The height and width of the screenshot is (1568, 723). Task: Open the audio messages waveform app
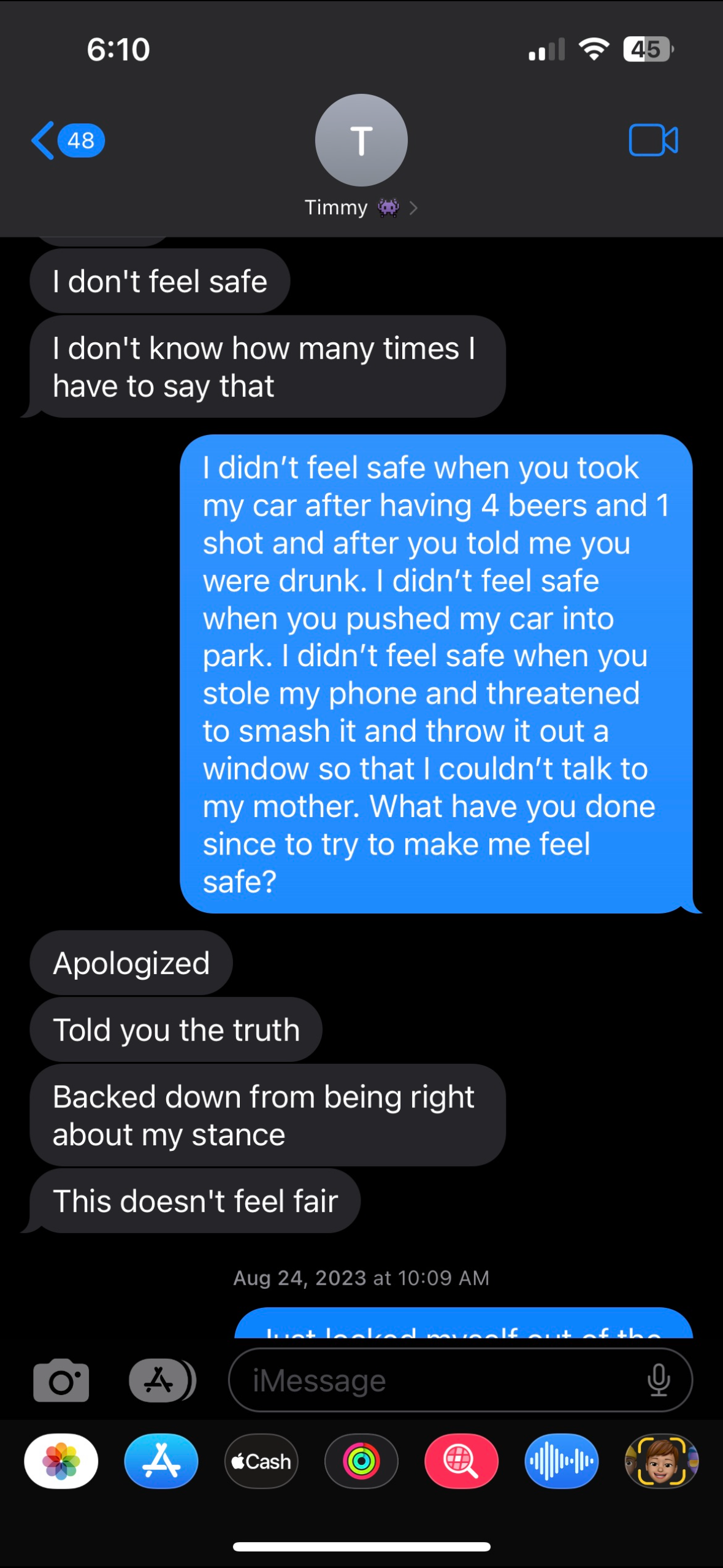pyautogui.click(x=561, y=1462)
